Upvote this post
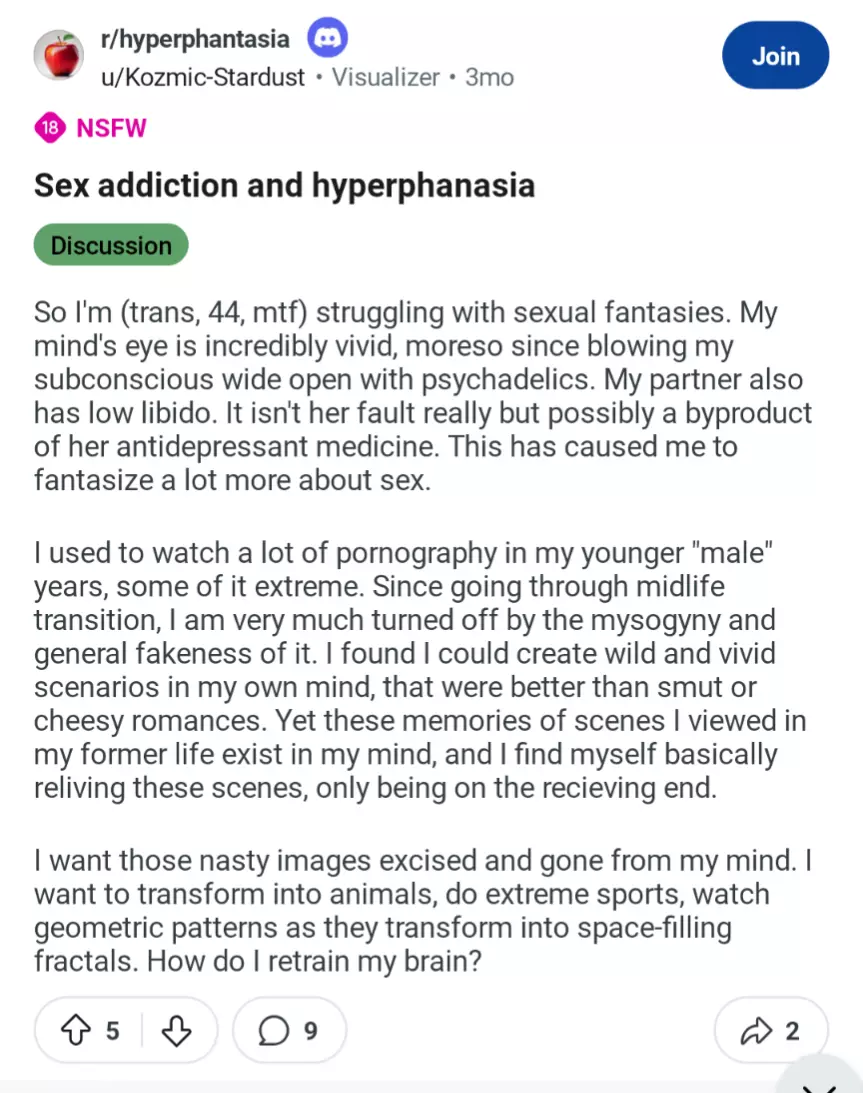 pyautogui.click(x=76, y=1030)
